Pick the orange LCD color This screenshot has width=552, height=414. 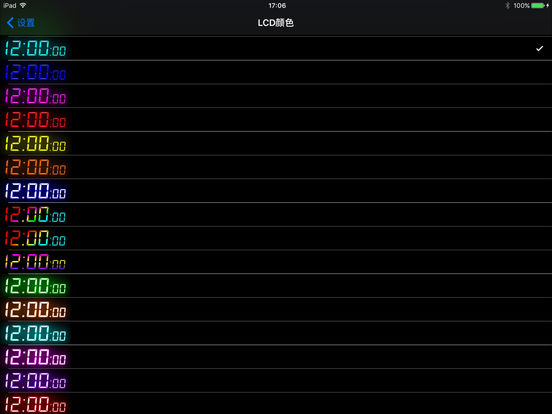coord(276,167)
